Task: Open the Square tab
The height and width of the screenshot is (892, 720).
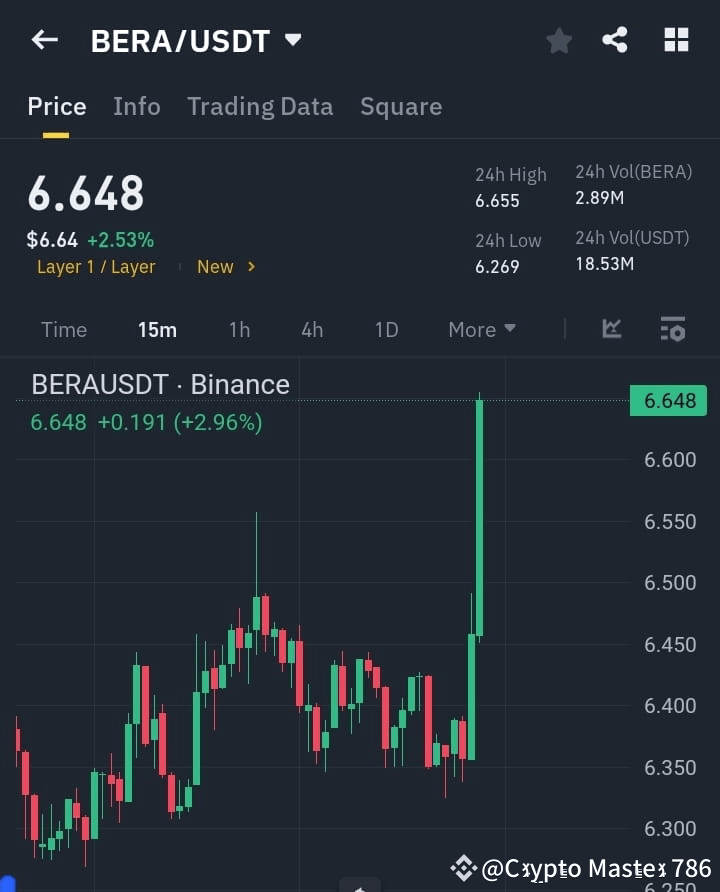Action: click(x=401, y=106)
